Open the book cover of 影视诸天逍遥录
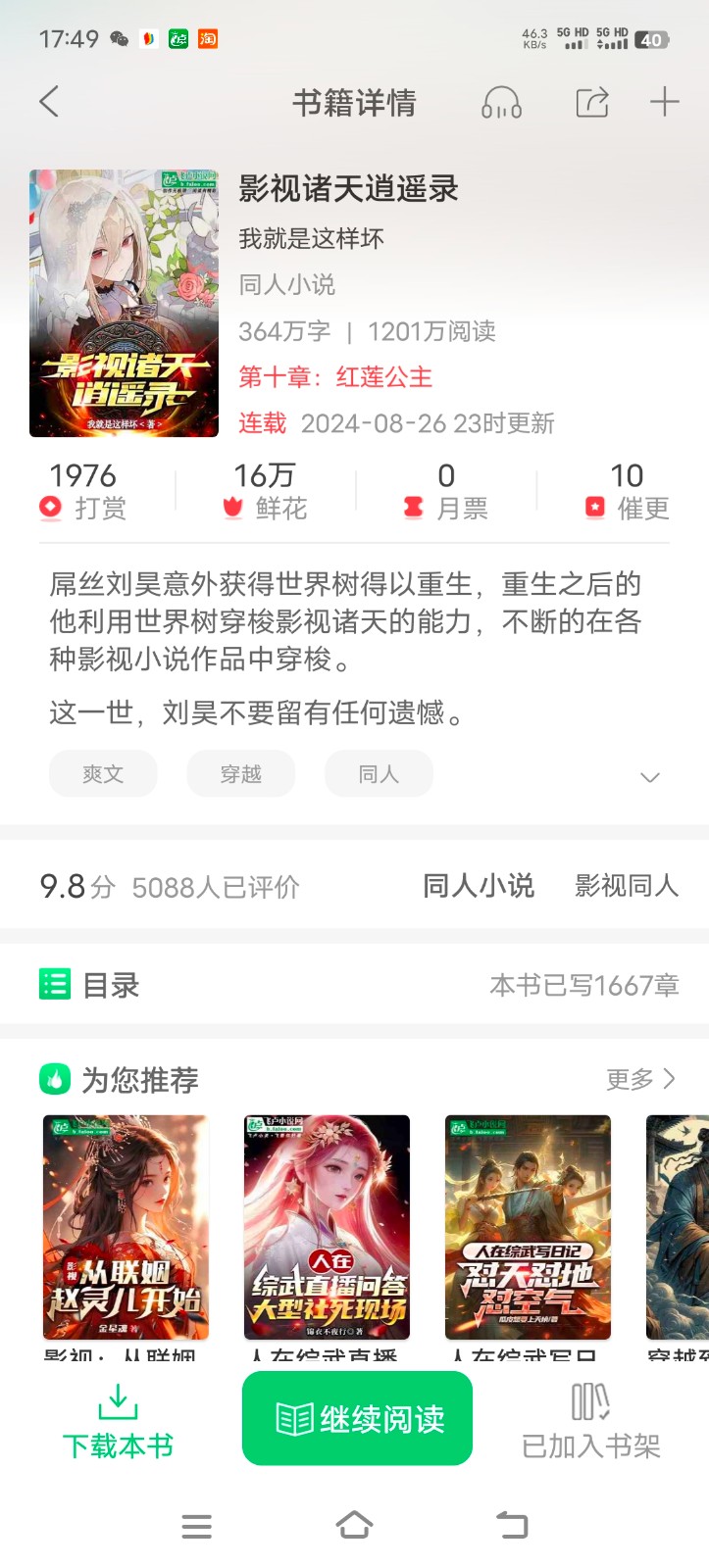 click(124, 303)
